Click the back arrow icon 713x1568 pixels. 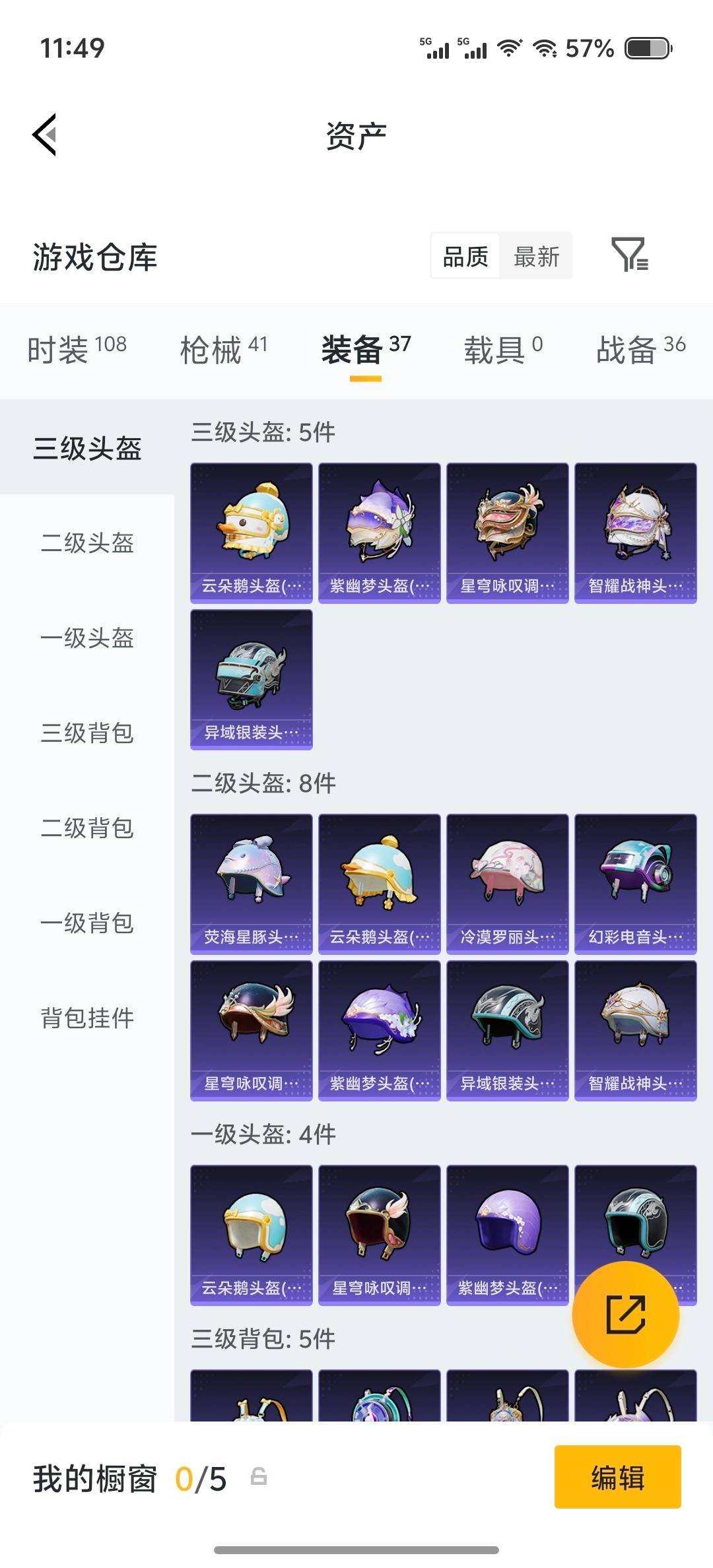coord(44,135)
